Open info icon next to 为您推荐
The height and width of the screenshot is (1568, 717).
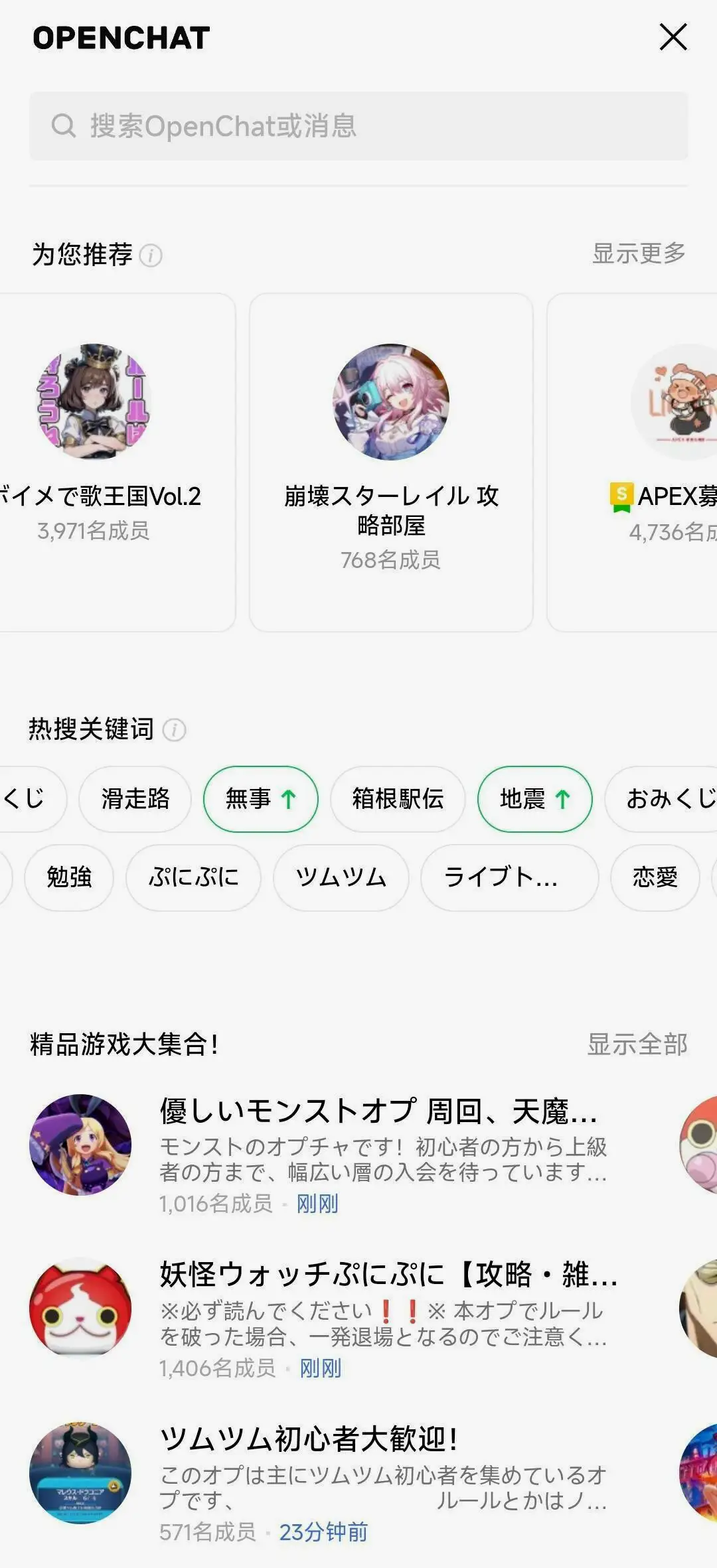[x=151, y=255]
